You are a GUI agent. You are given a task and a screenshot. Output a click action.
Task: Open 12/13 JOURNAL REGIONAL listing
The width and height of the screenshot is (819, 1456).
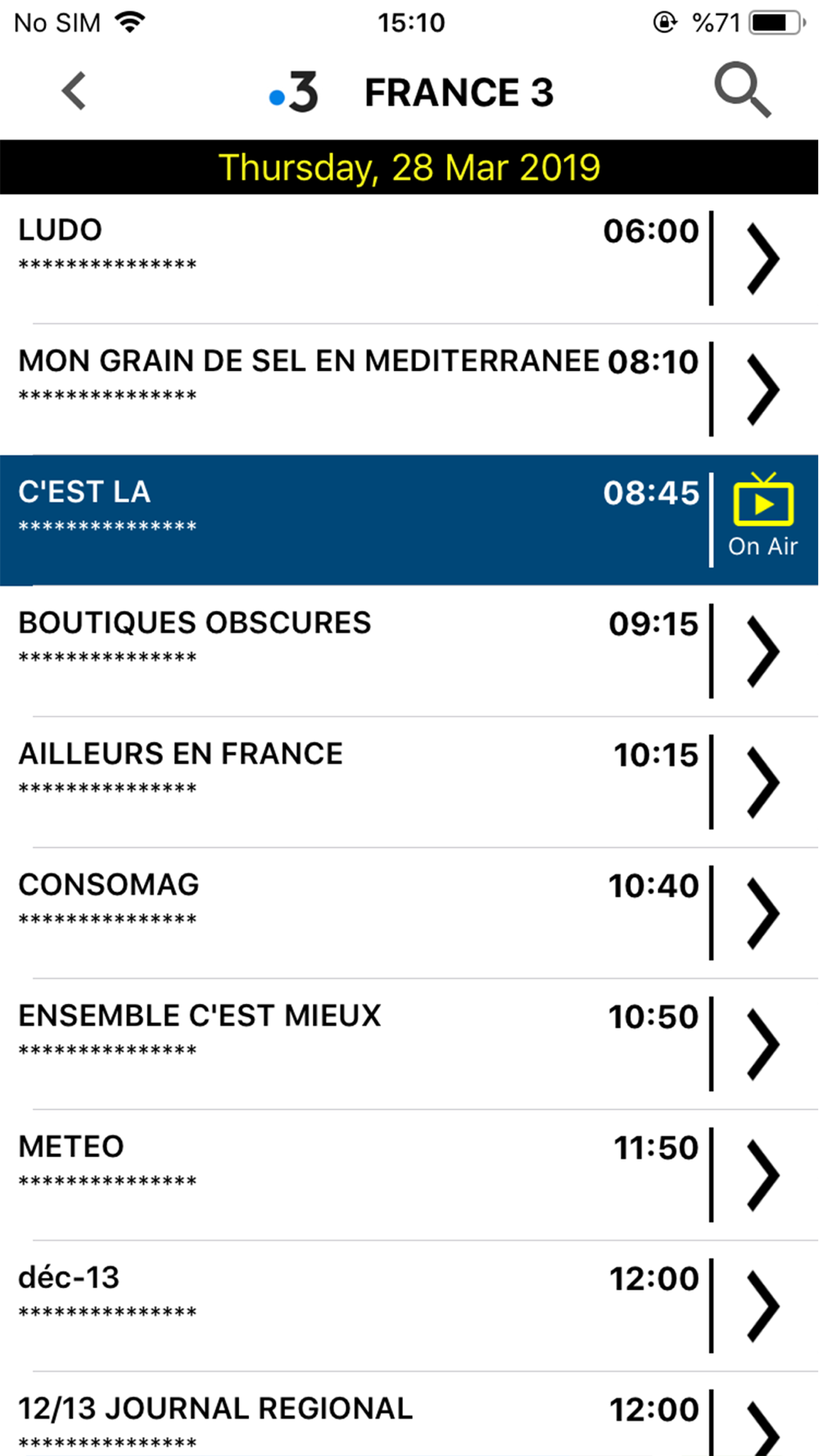click(x=409, y=1414)
